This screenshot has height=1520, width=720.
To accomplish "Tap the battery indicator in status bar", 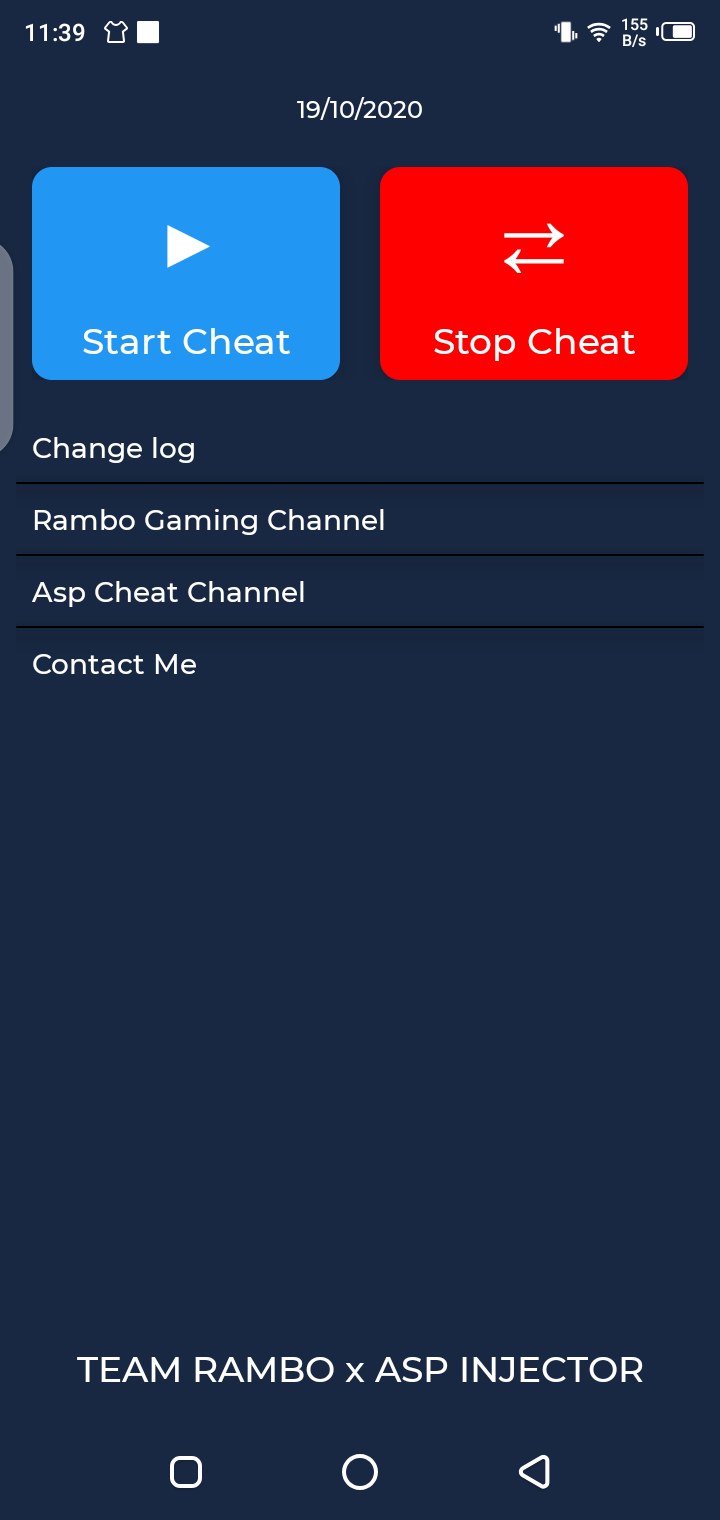I will point(676,31).
